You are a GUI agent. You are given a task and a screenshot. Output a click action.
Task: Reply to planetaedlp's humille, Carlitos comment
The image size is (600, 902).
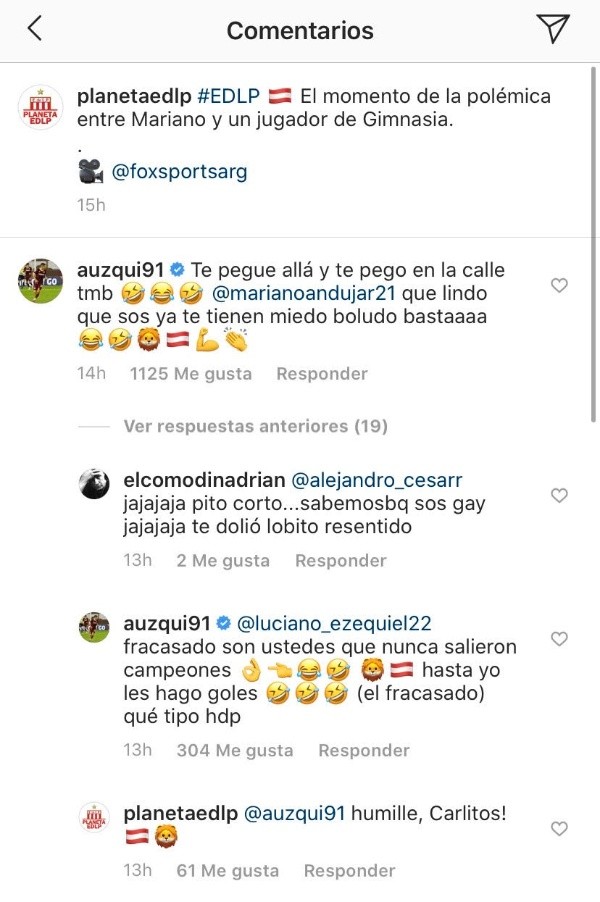350,871
